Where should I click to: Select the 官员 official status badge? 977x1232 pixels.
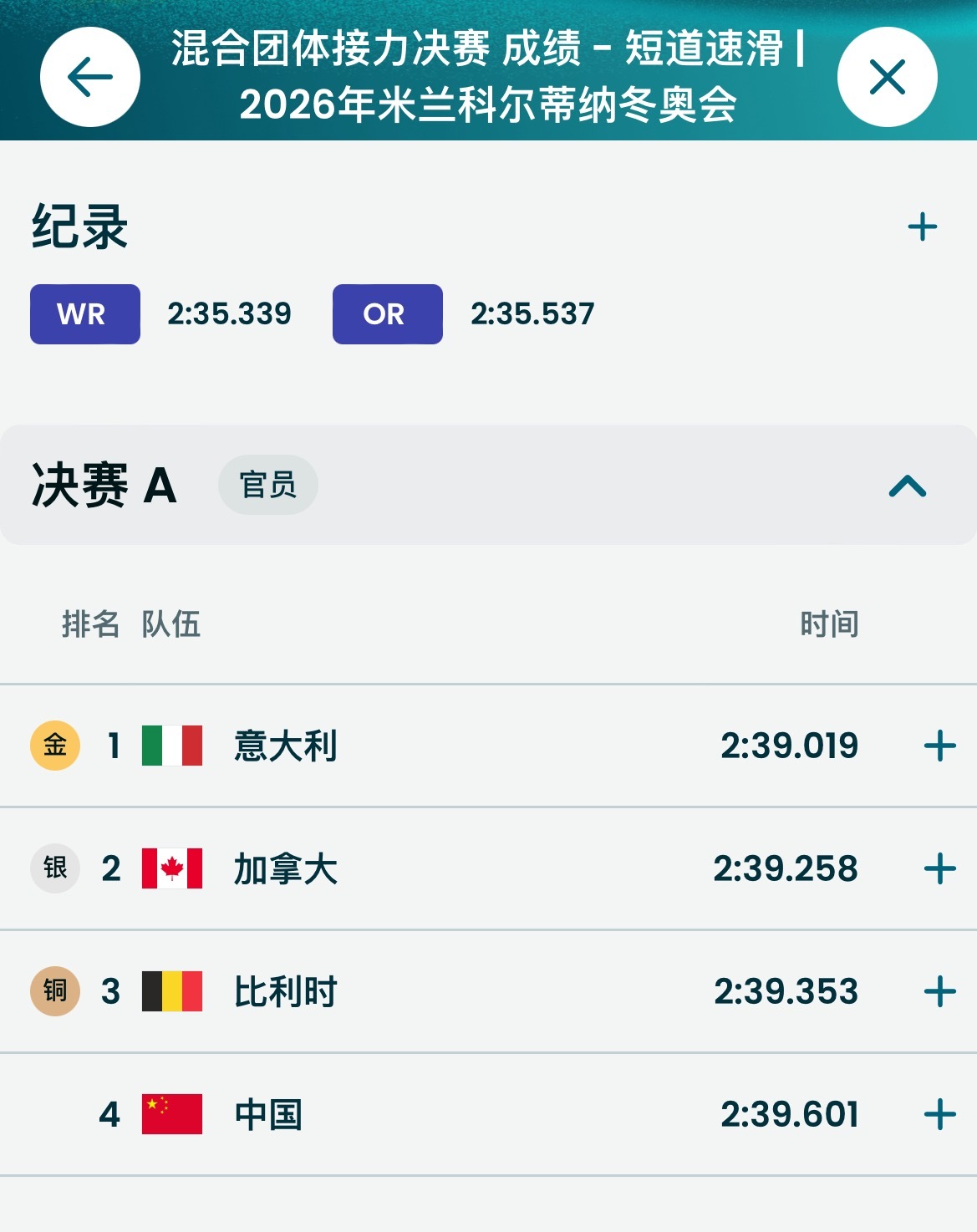click(x=267, y=485)
